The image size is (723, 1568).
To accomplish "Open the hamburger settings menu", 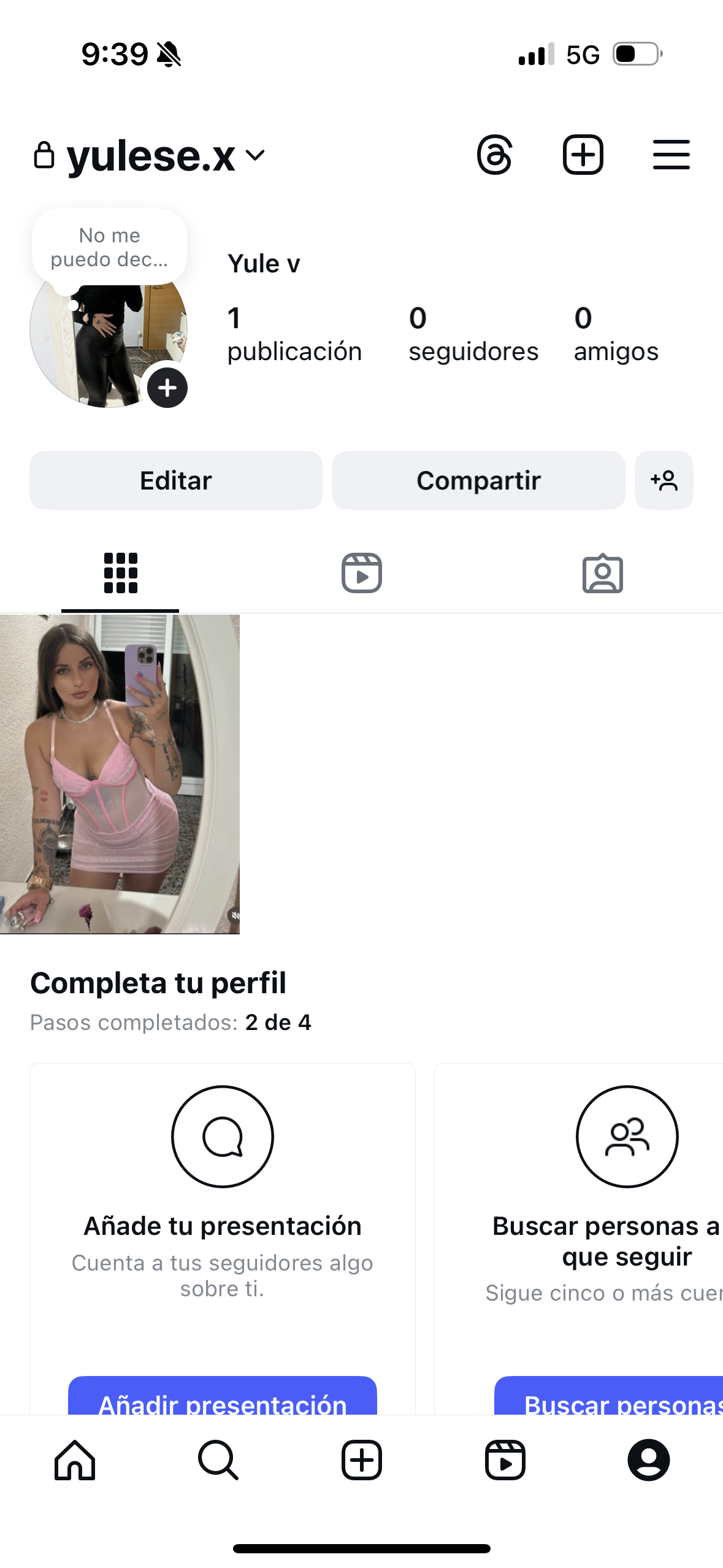I will 671,155.
